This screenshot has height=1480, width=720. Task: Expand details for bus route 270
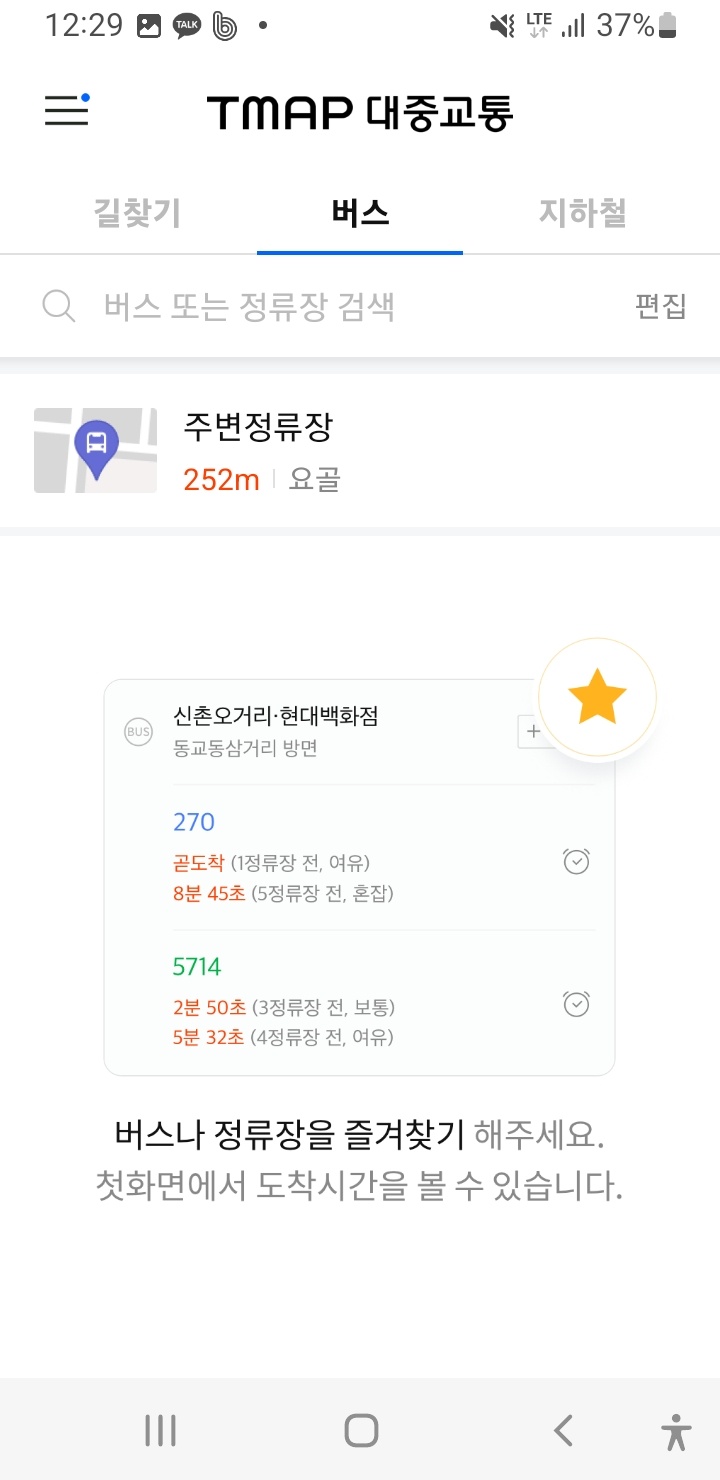pyautogui.click(x=193, y=821)
